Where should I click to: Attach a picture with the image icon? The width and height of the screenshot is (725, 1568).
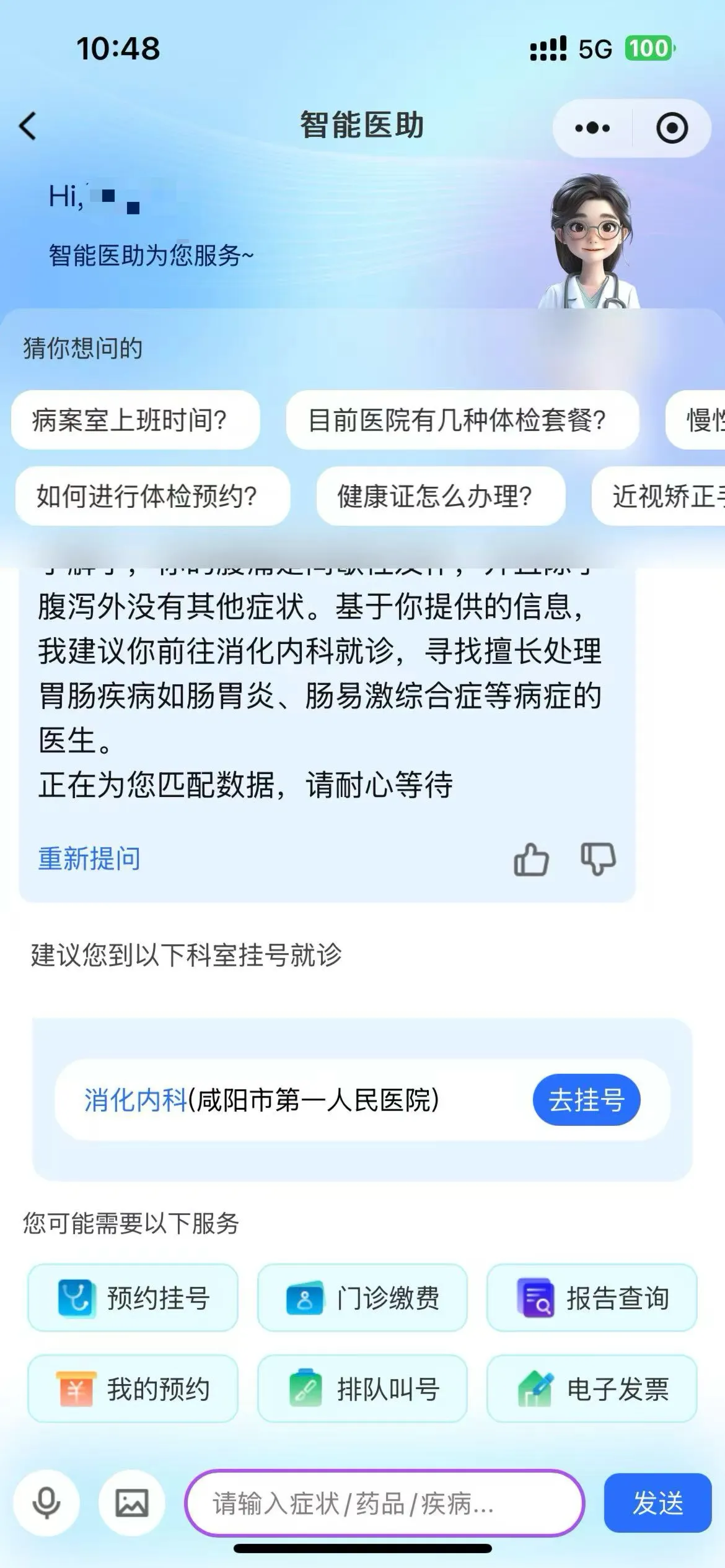point(132,1503)
